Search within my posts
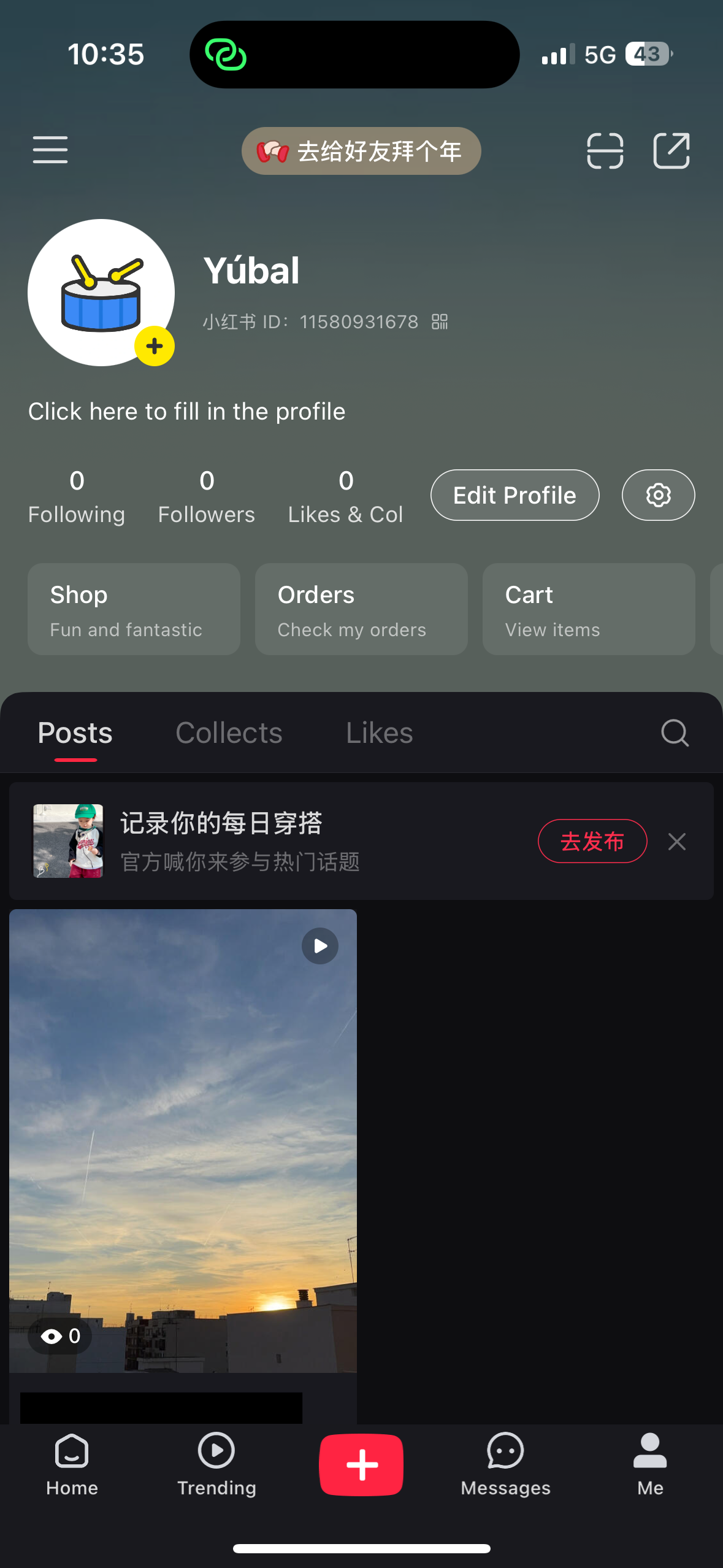This screenshot has width=723, height=1568. pos(675,733)
